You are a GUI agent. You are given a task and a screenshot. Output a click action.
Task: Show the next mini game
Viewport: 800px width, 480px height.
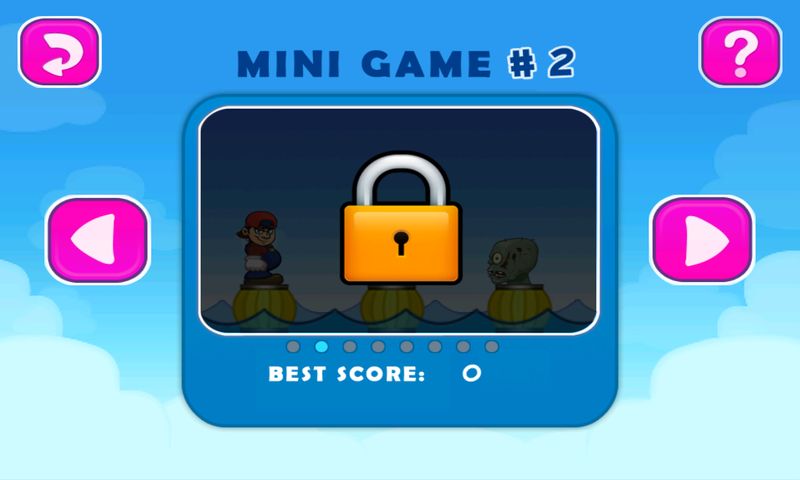pyautogui.click(x=702, y=239)
